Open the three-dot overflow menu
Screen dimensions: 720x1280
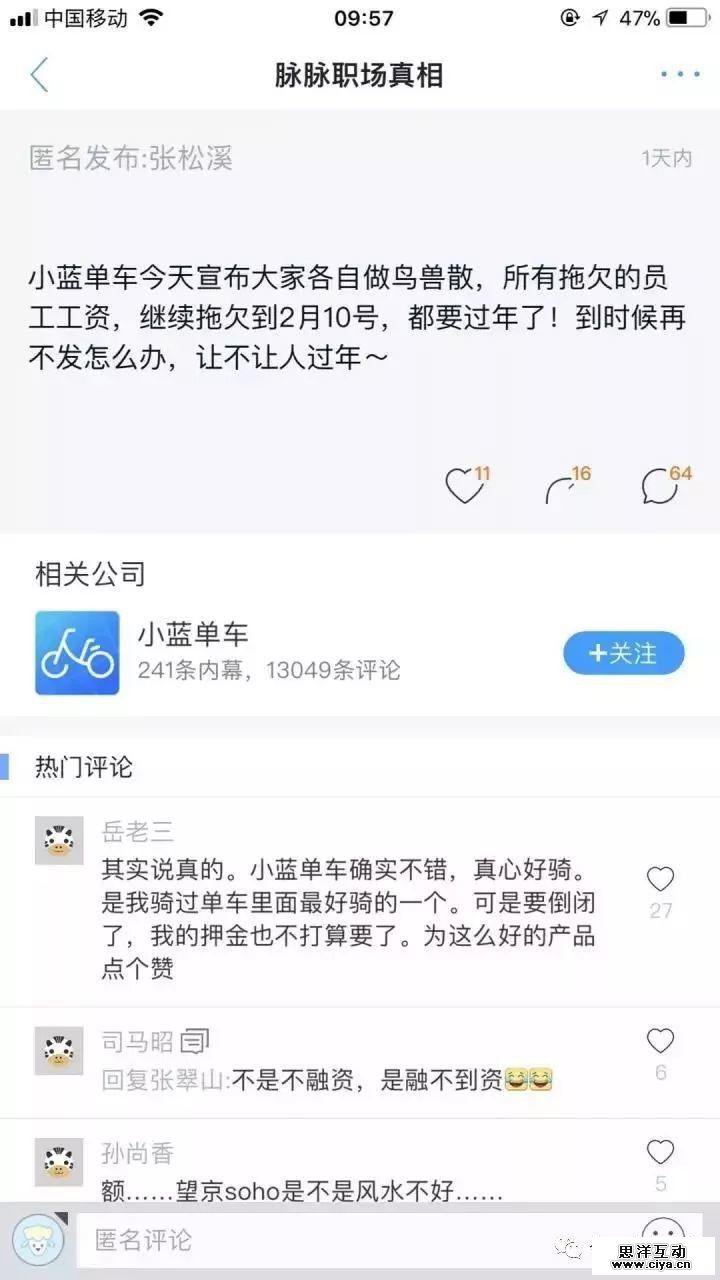tap(680, 75)
